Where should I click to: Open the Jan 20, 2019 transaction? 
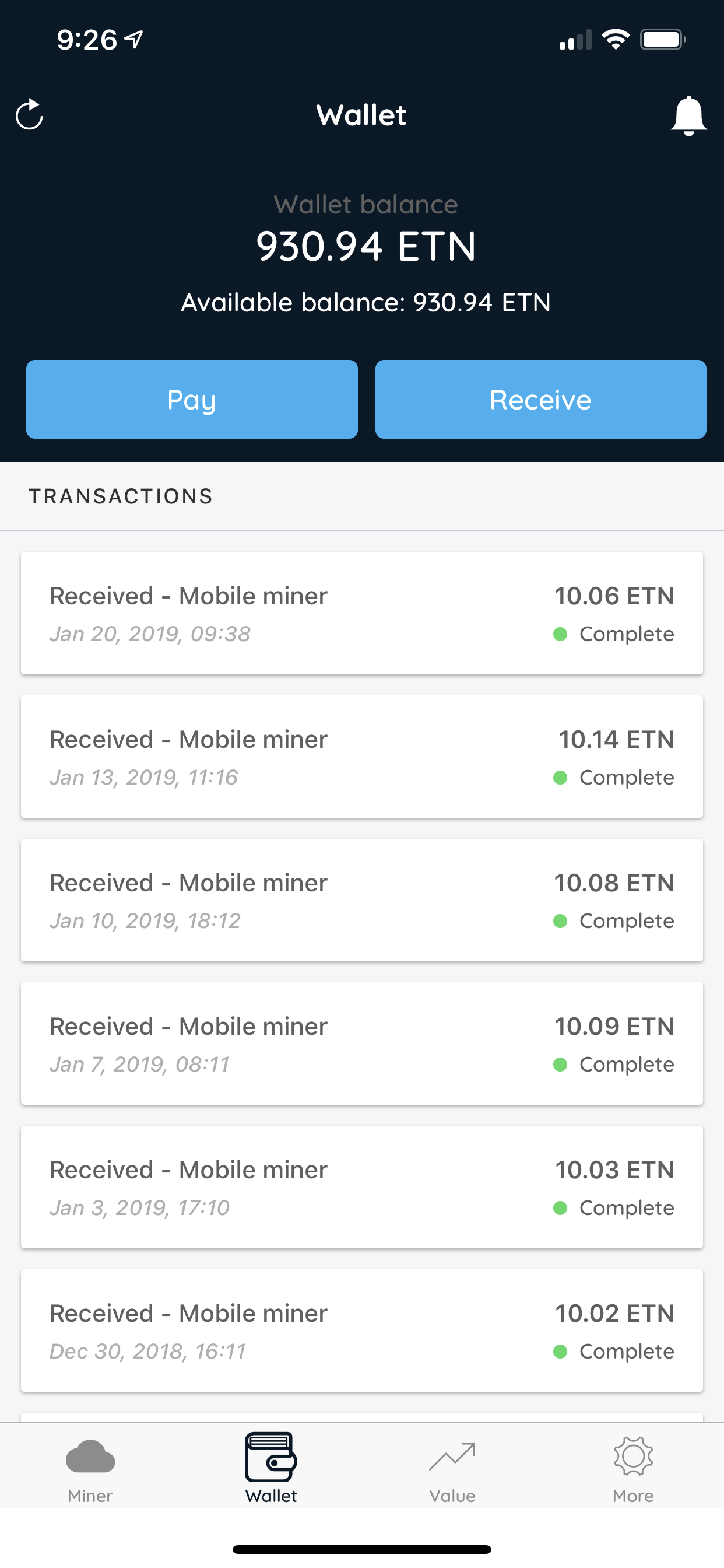click(x=362, y=613)
